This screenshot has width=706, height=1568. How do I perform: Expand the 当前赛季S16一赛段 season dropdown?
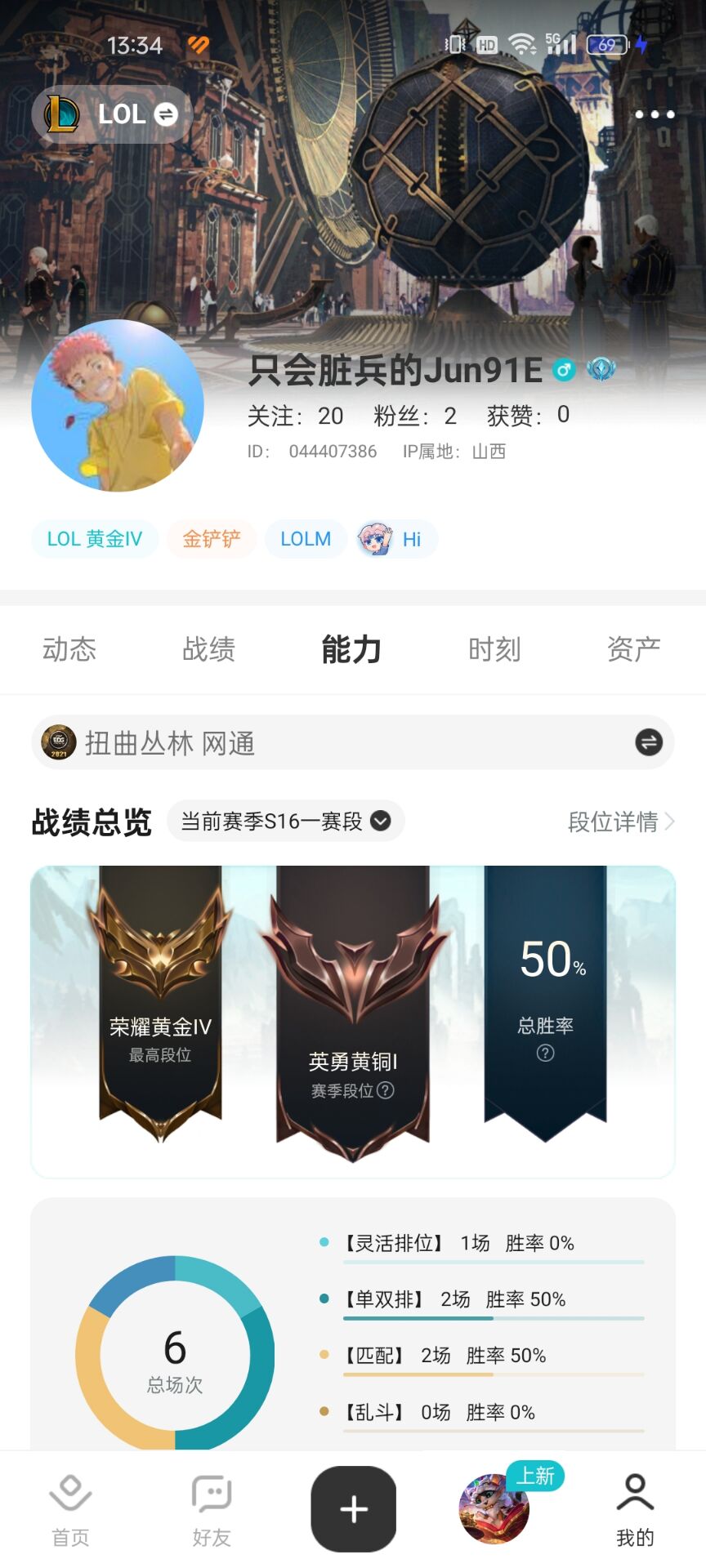pos(285,821)
